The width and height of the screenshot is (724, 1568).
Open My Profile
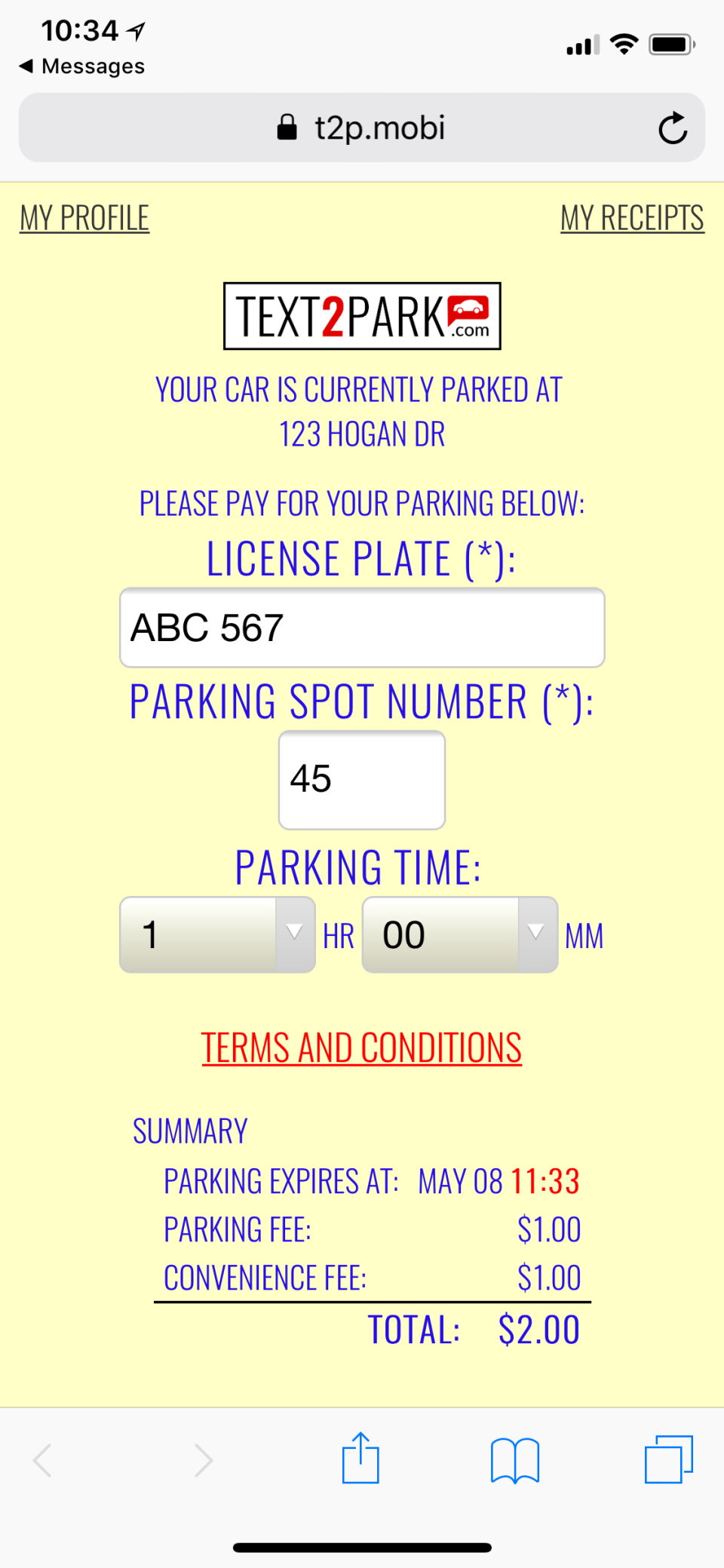(x=83, y=218)
